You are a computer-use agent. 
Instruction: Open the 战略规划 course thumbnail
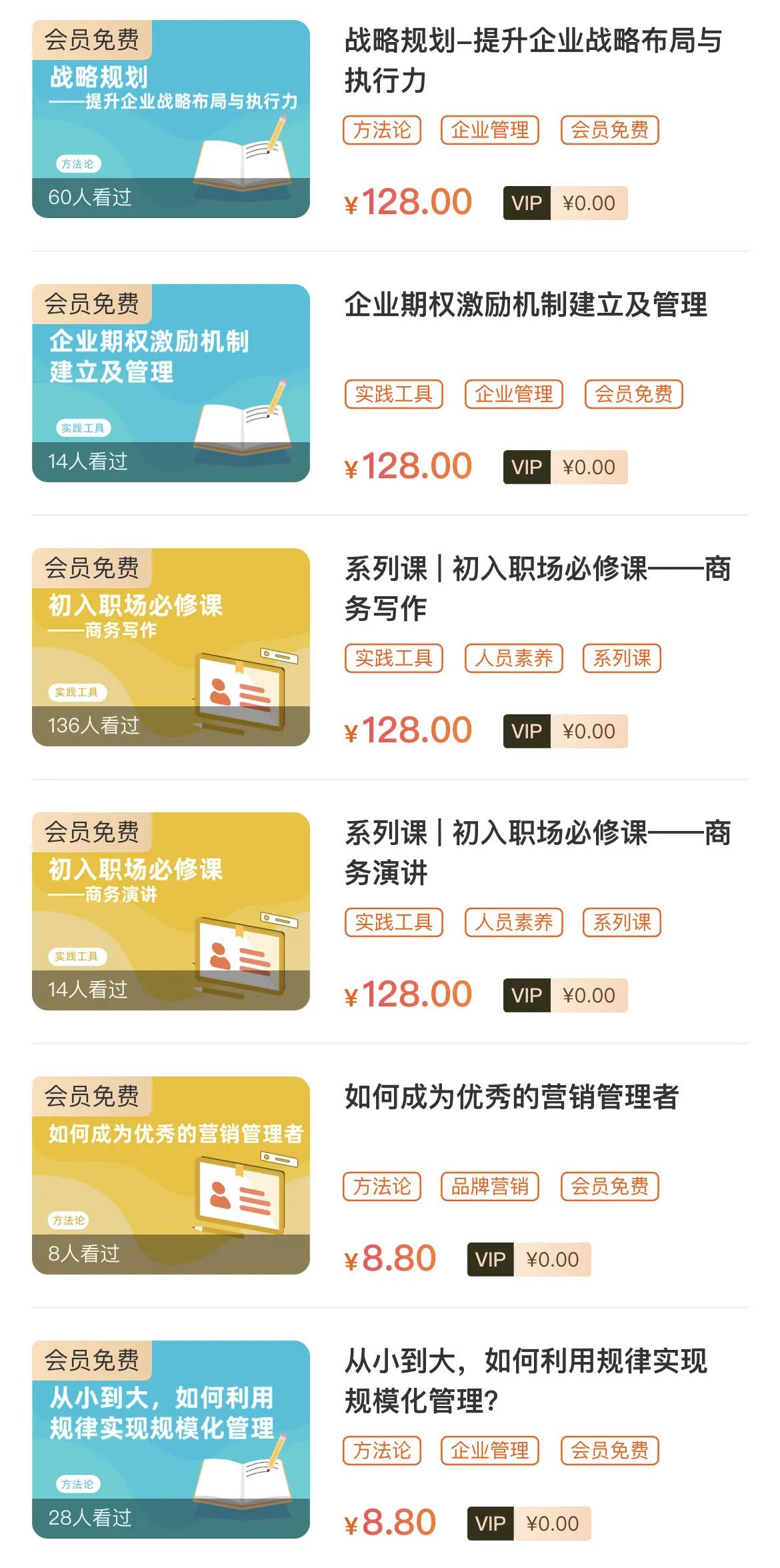tap(171, 119)
